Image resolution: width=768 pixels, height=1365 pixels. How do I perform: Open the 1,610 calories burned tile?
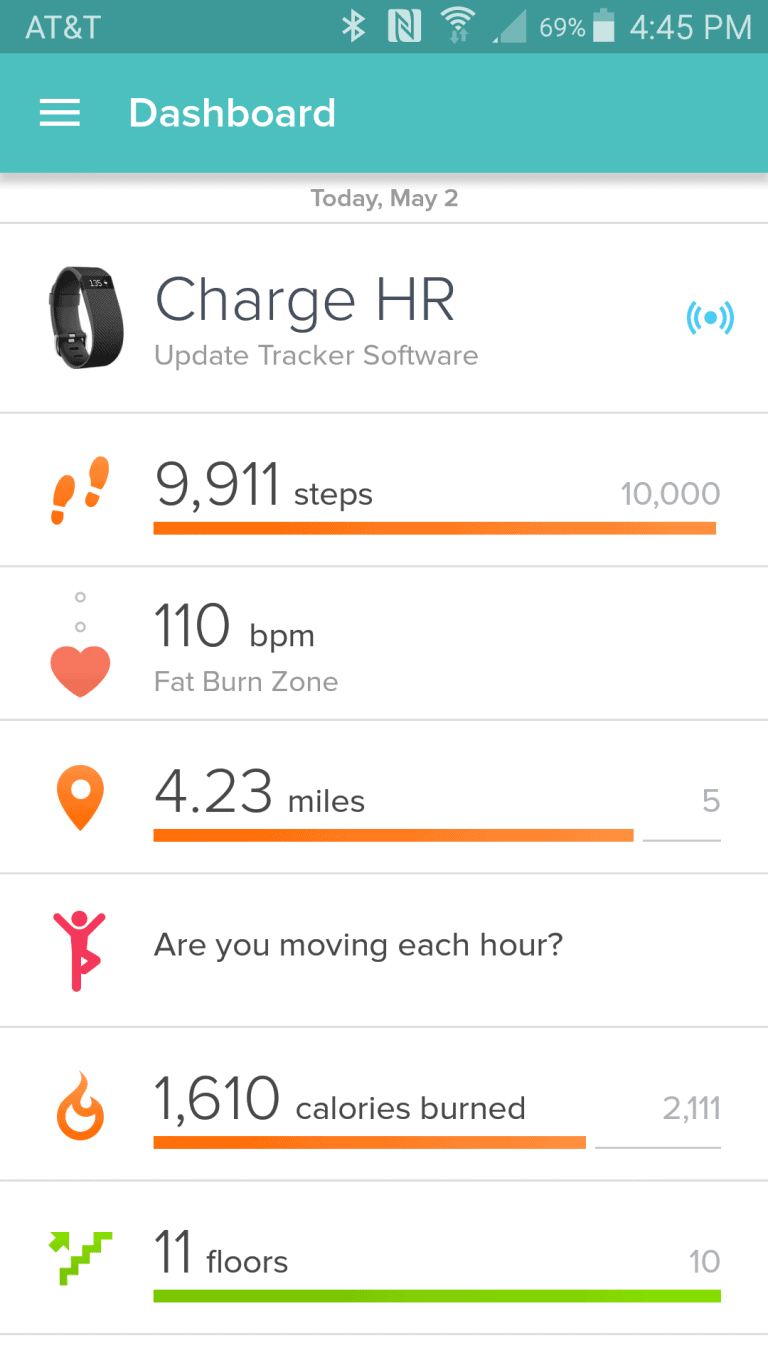click(x=384, y=1104)
